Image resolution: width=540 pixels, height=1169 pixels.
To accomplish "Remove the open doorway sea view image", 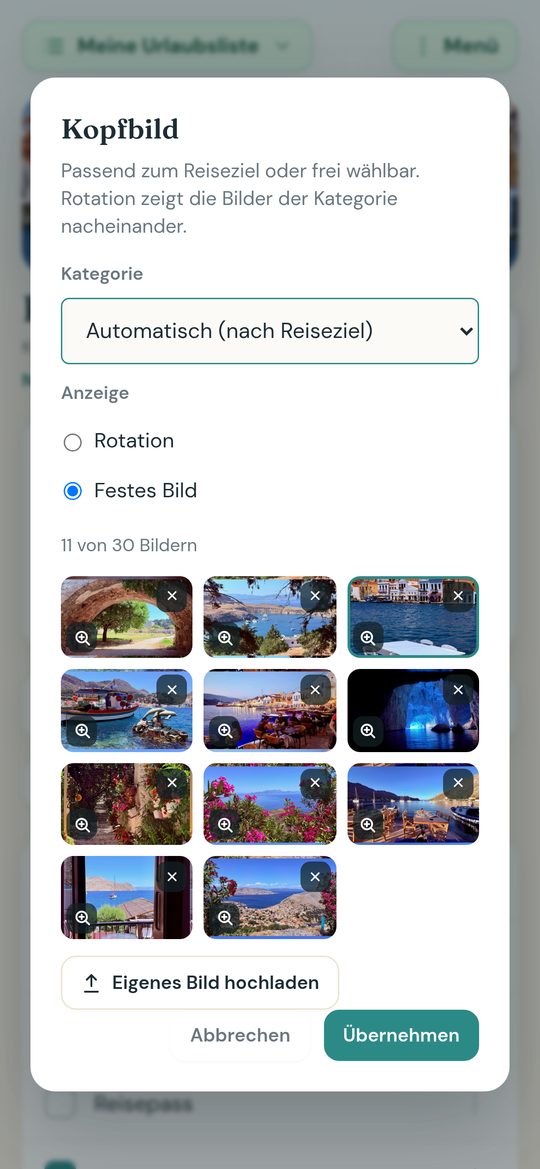I will (x=172, y=877).
